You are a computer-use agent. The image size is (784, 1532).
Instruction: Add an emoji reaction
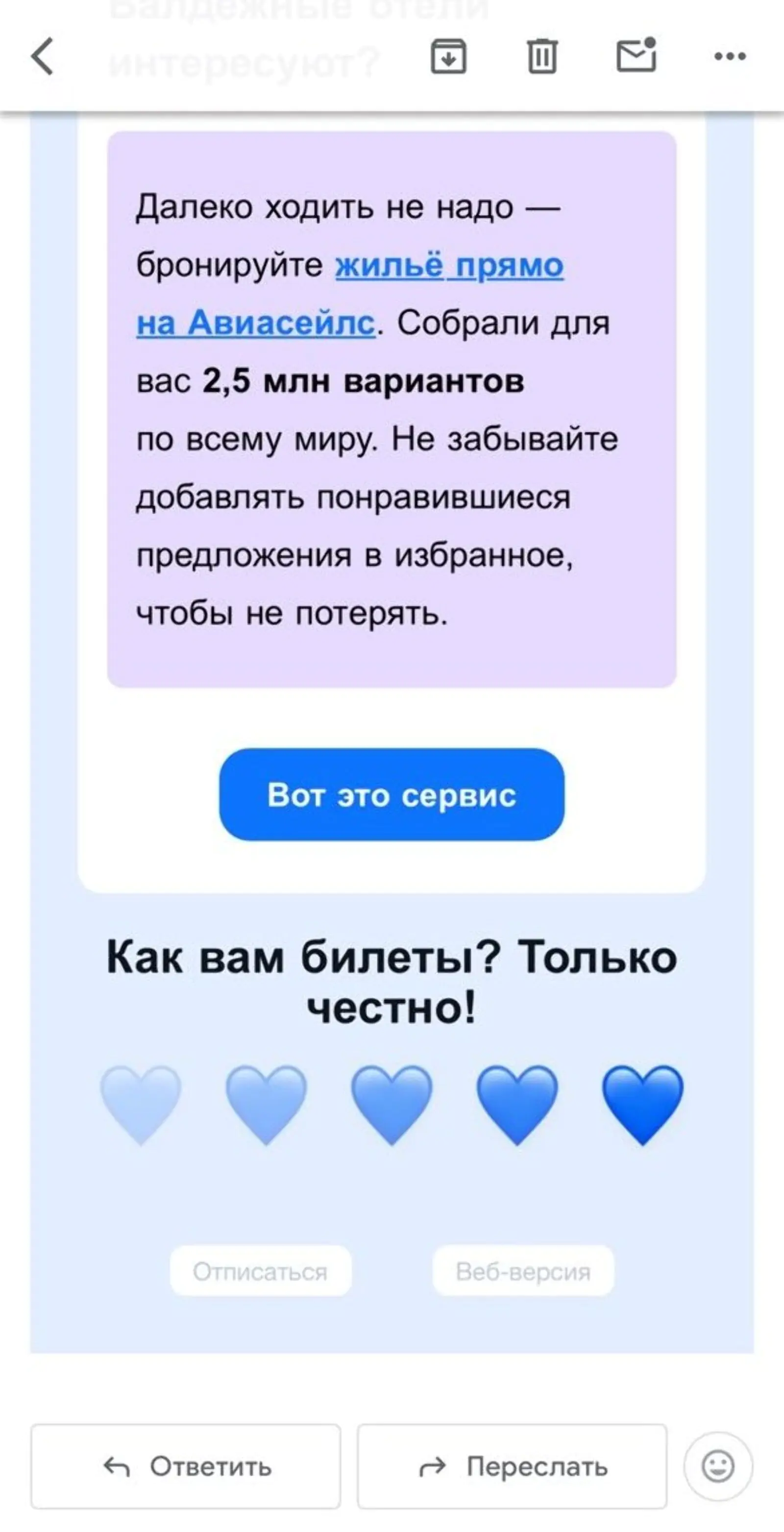(x=718, y=1467)
